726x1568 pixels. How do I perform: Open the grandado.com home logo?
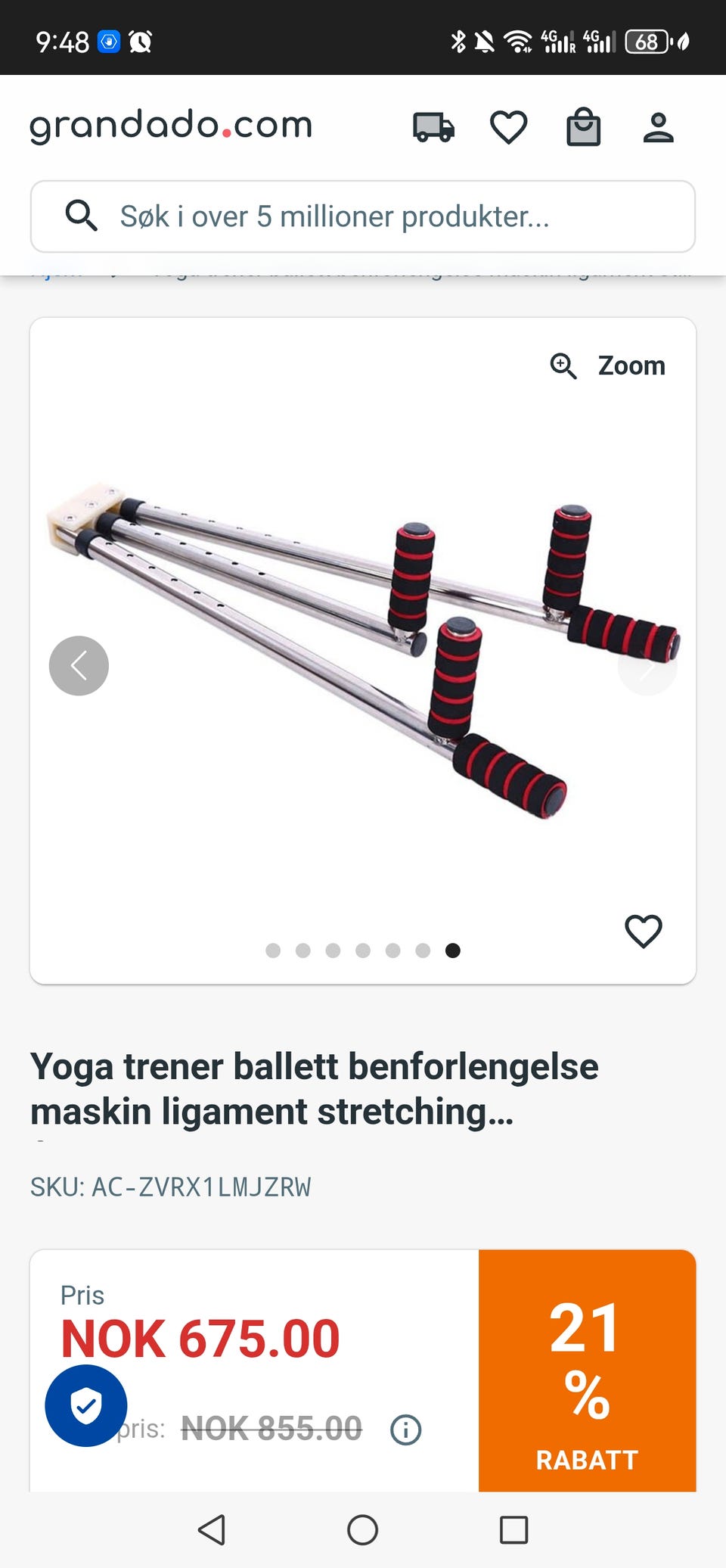(x=169, y=126)
